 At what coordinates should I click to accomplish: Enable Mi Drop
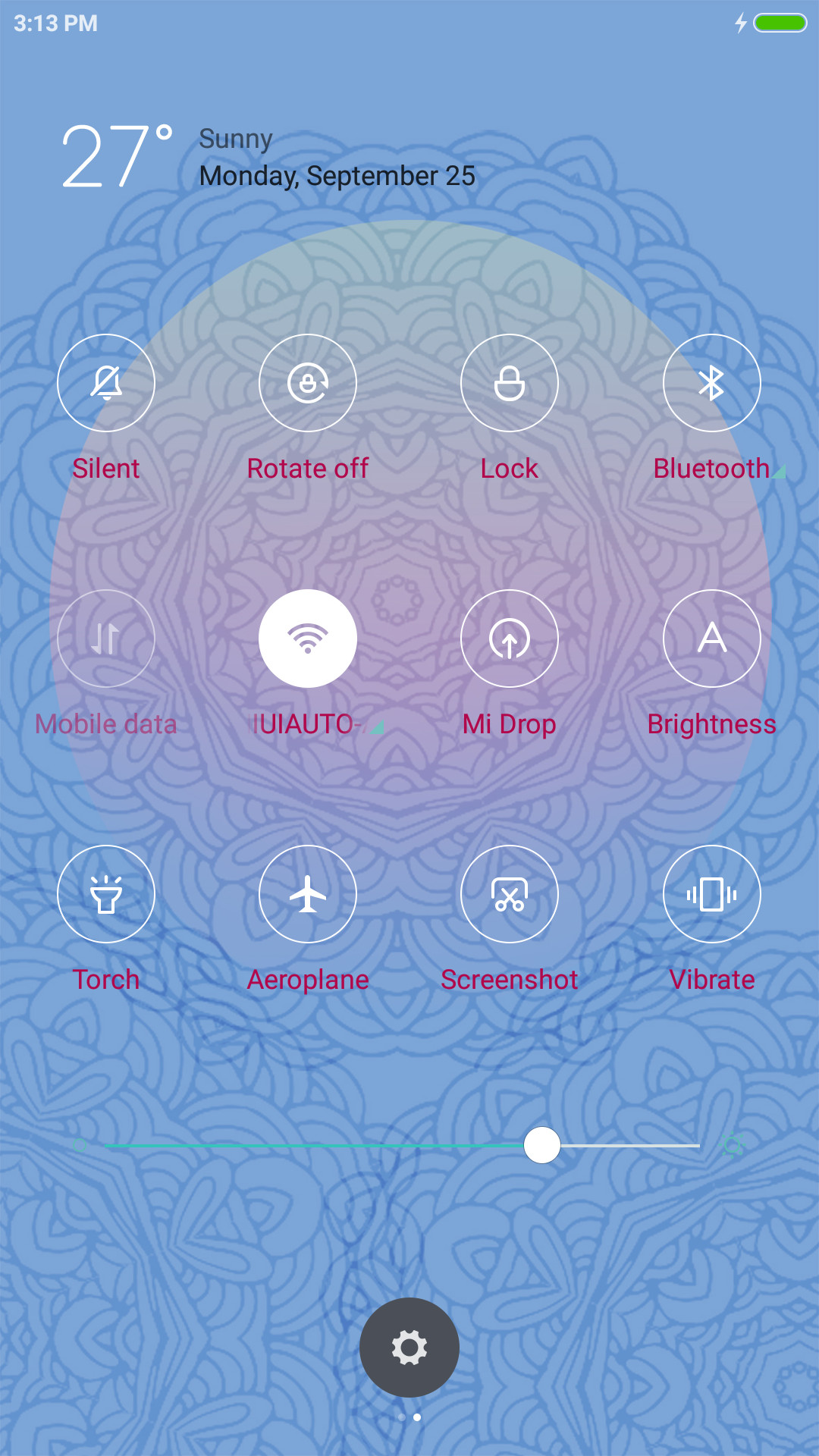tap(510, 639)
